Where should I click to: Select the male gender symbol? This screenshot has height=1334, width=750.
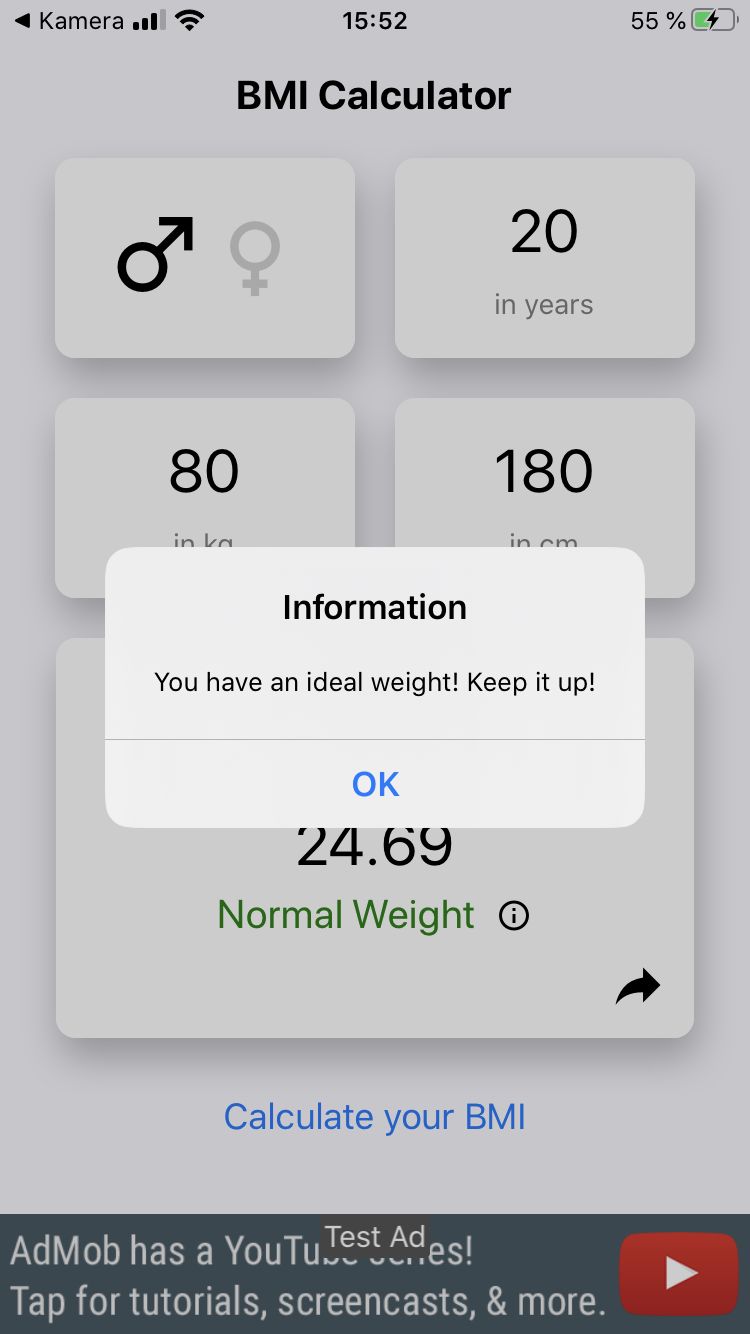click(x=155, y=255)
